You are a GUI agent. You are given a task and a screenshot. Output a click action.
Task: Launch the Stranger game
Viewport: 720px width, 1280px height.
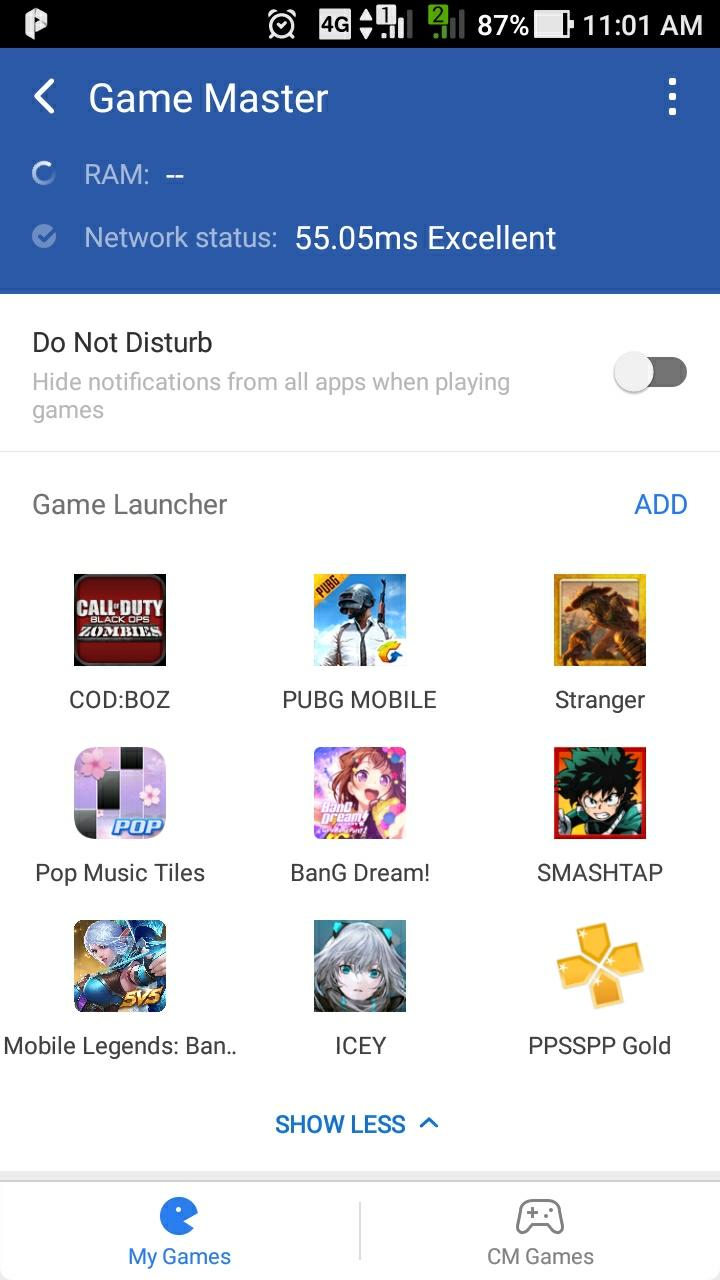pyautogui.click(x=600, y=620)
